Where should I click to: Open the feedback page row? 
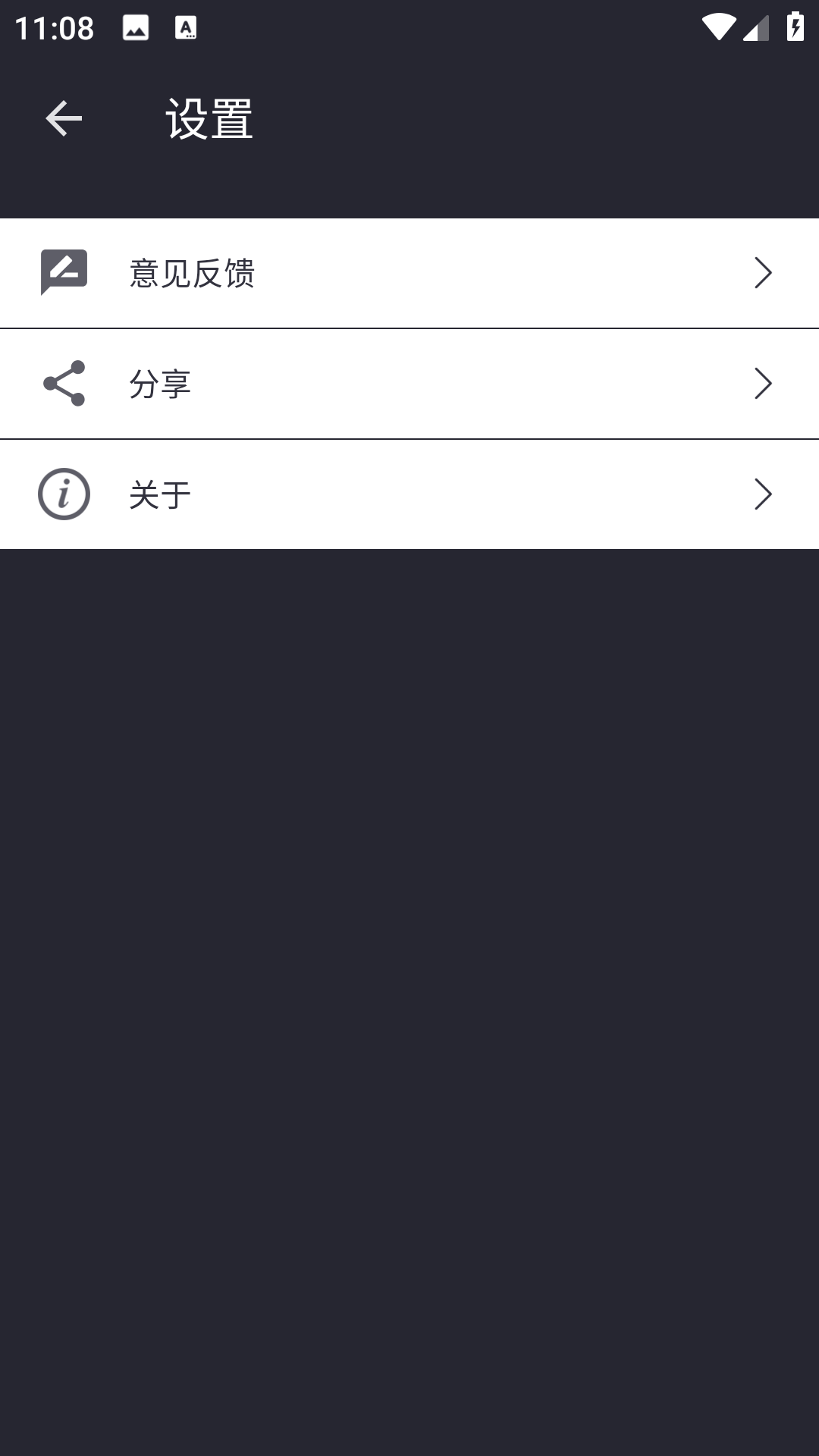pyautogui.click(x=409, y=273)
